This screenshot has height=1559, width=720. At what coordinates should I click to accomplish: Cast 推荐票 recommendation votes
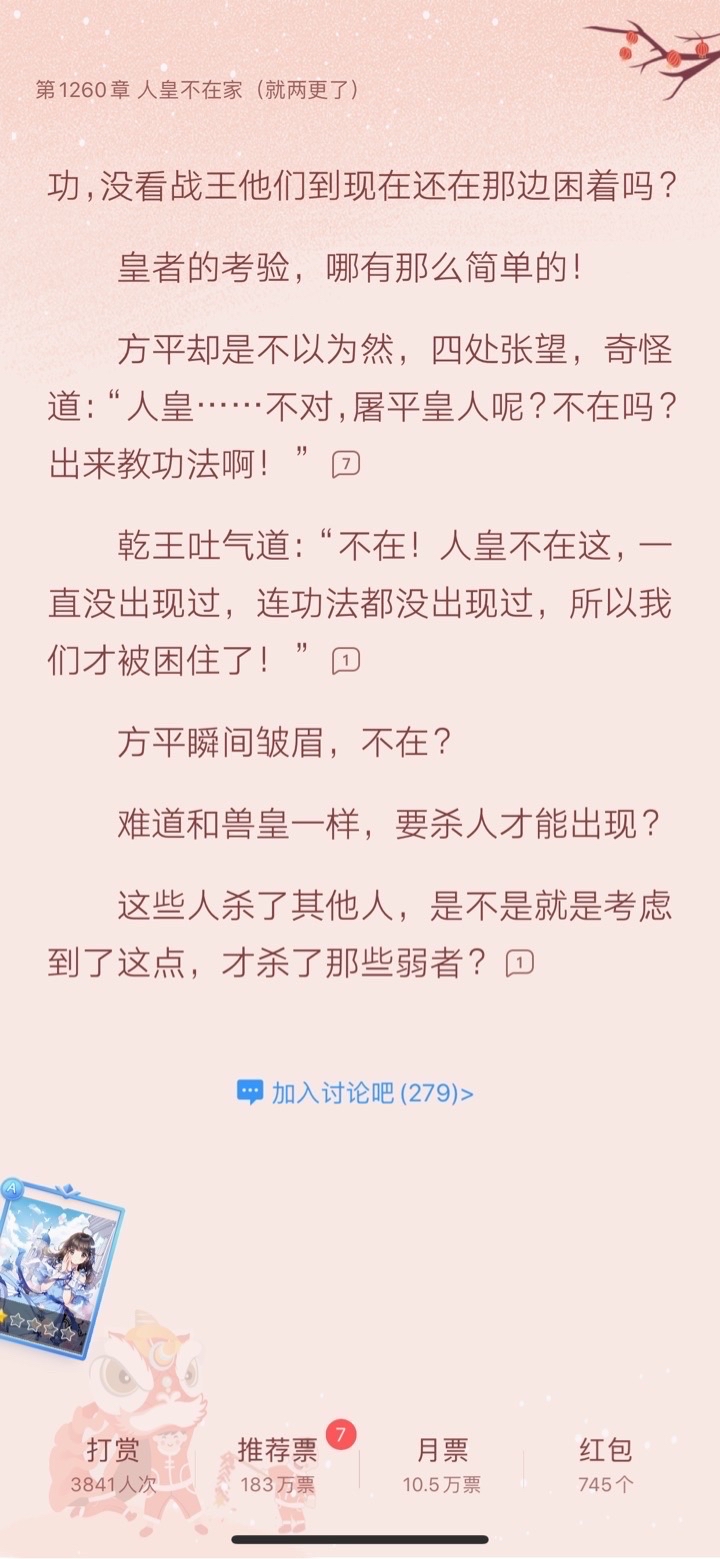277,1463
